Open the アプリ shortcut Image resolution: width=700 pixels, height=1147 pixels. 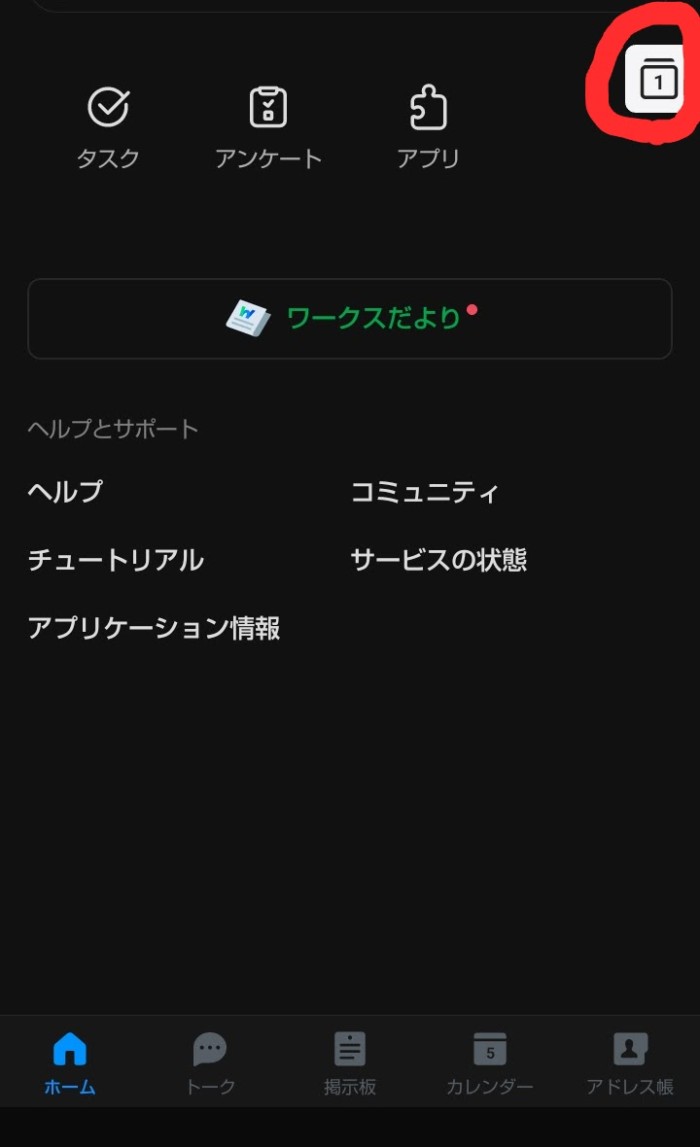[x=428, y=127]
